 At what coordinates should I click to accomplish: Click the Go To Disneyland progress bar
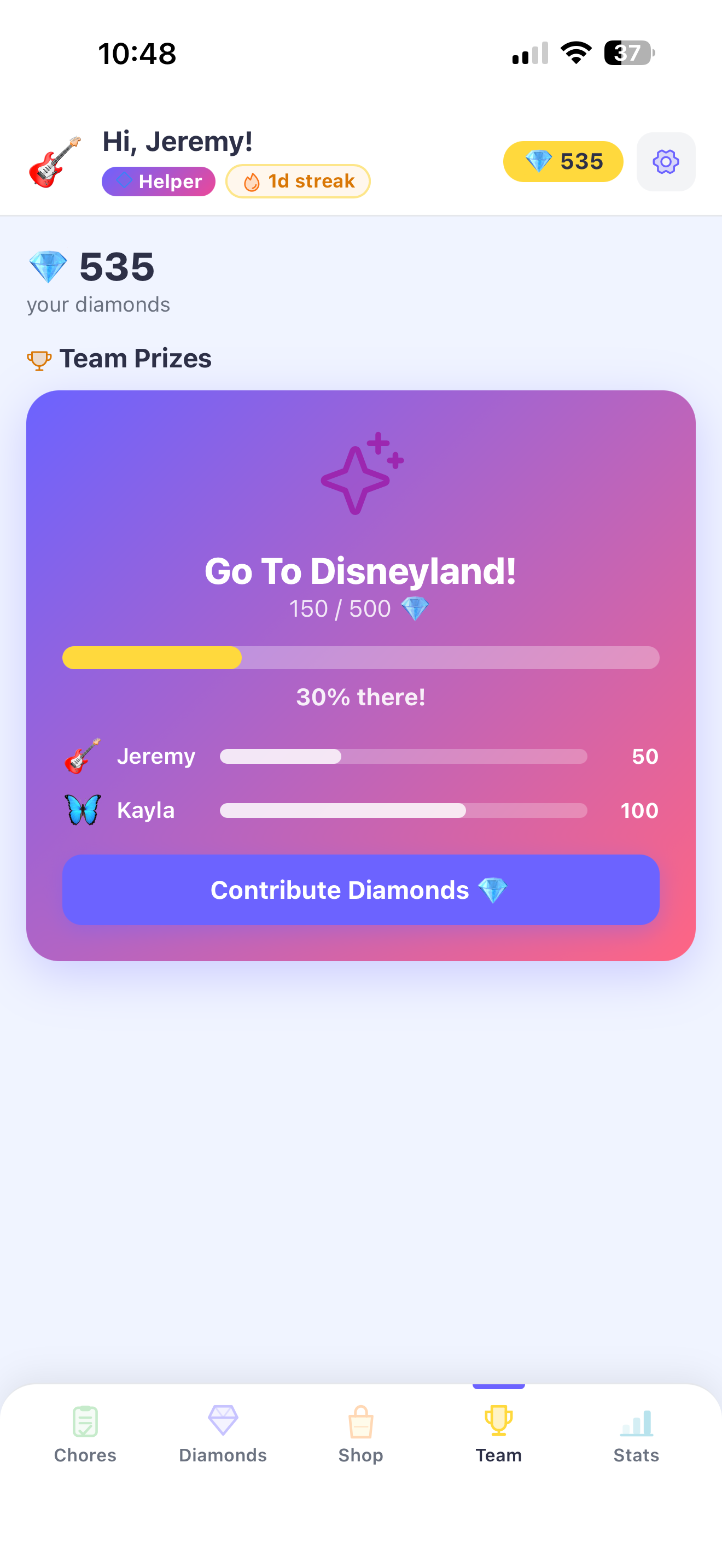click(360, 657)
